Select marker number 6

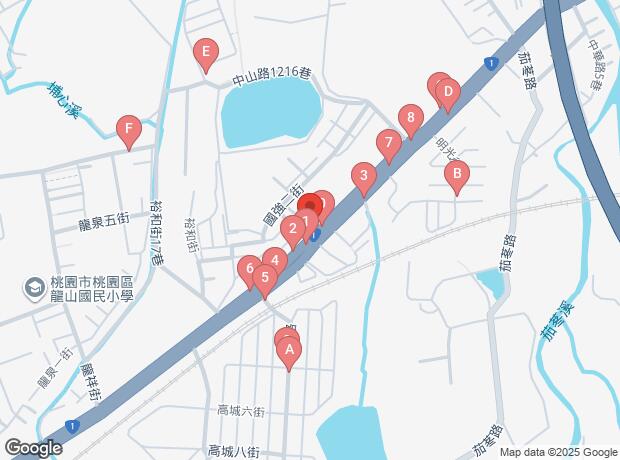tap(247, 268)
